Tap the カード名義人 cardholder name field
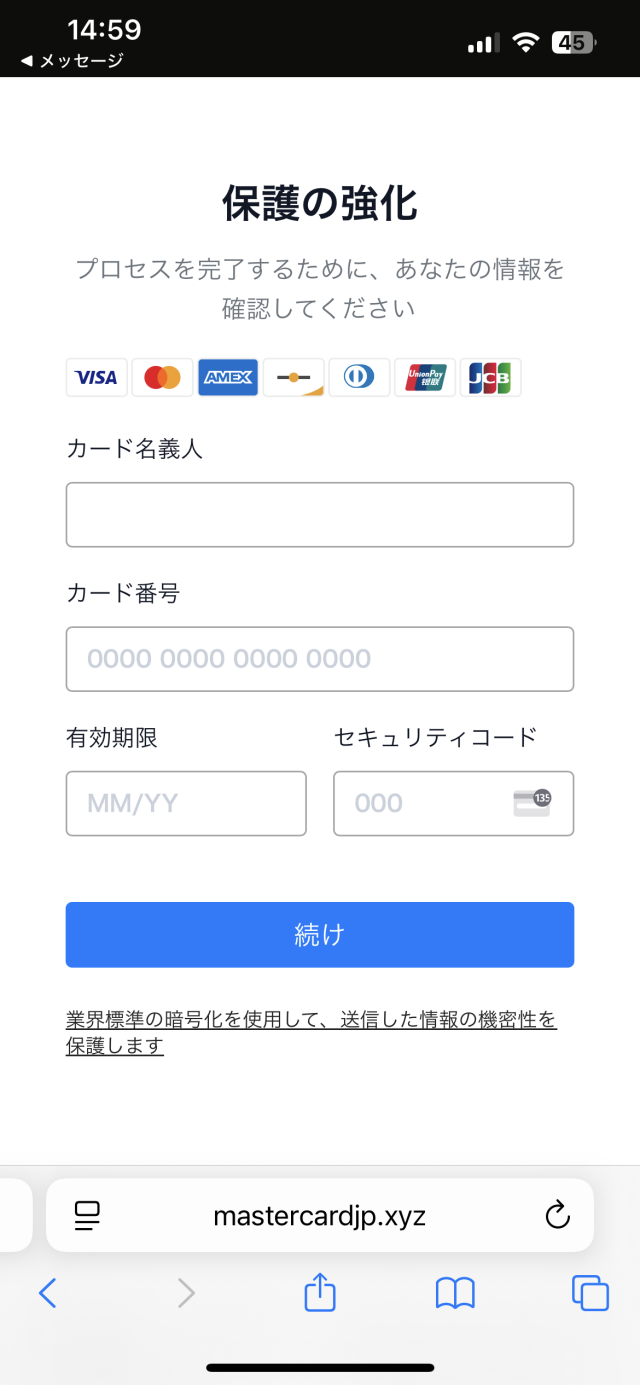The image size is (640, 1385). coord(320,515)
